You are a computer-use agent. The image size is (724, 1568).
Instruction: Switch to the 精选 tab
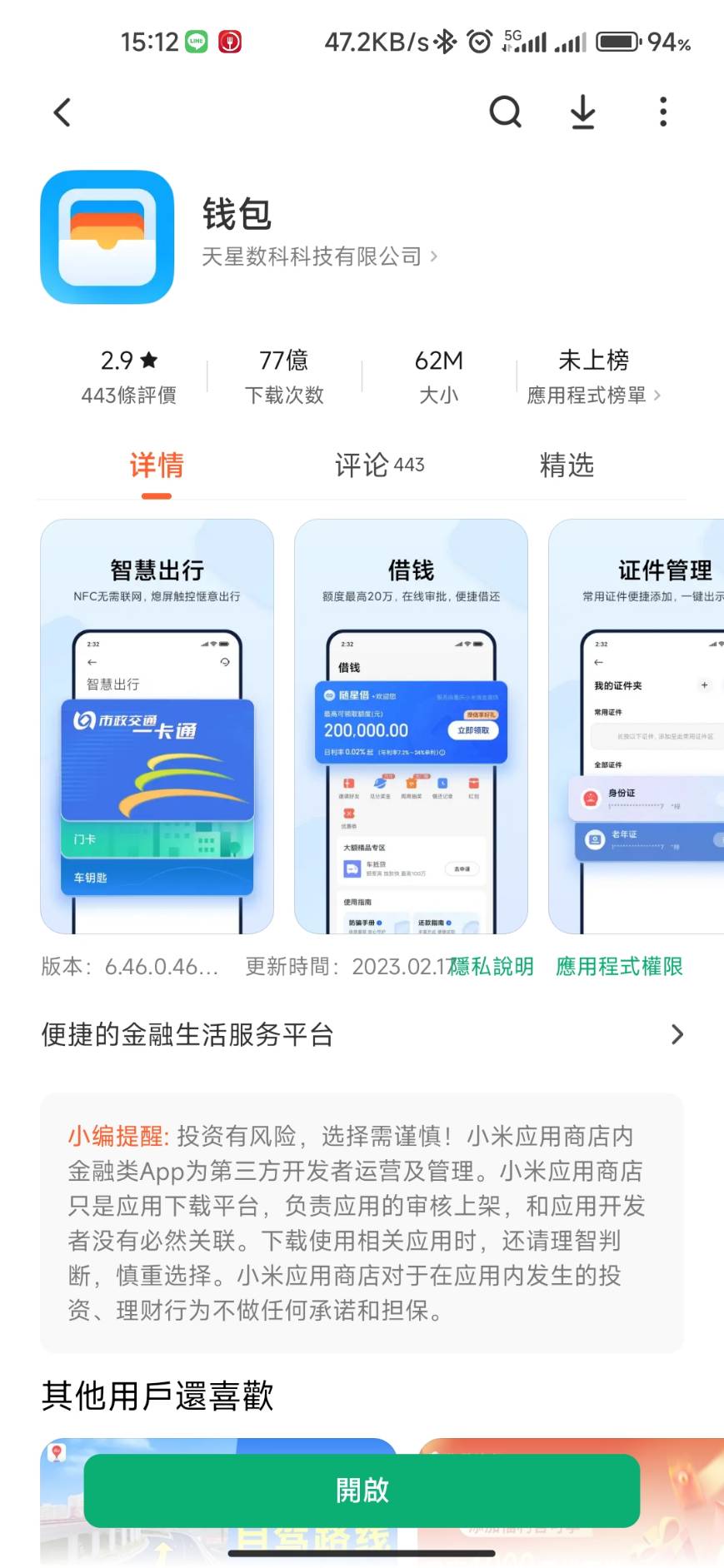(x=567, y=465)
